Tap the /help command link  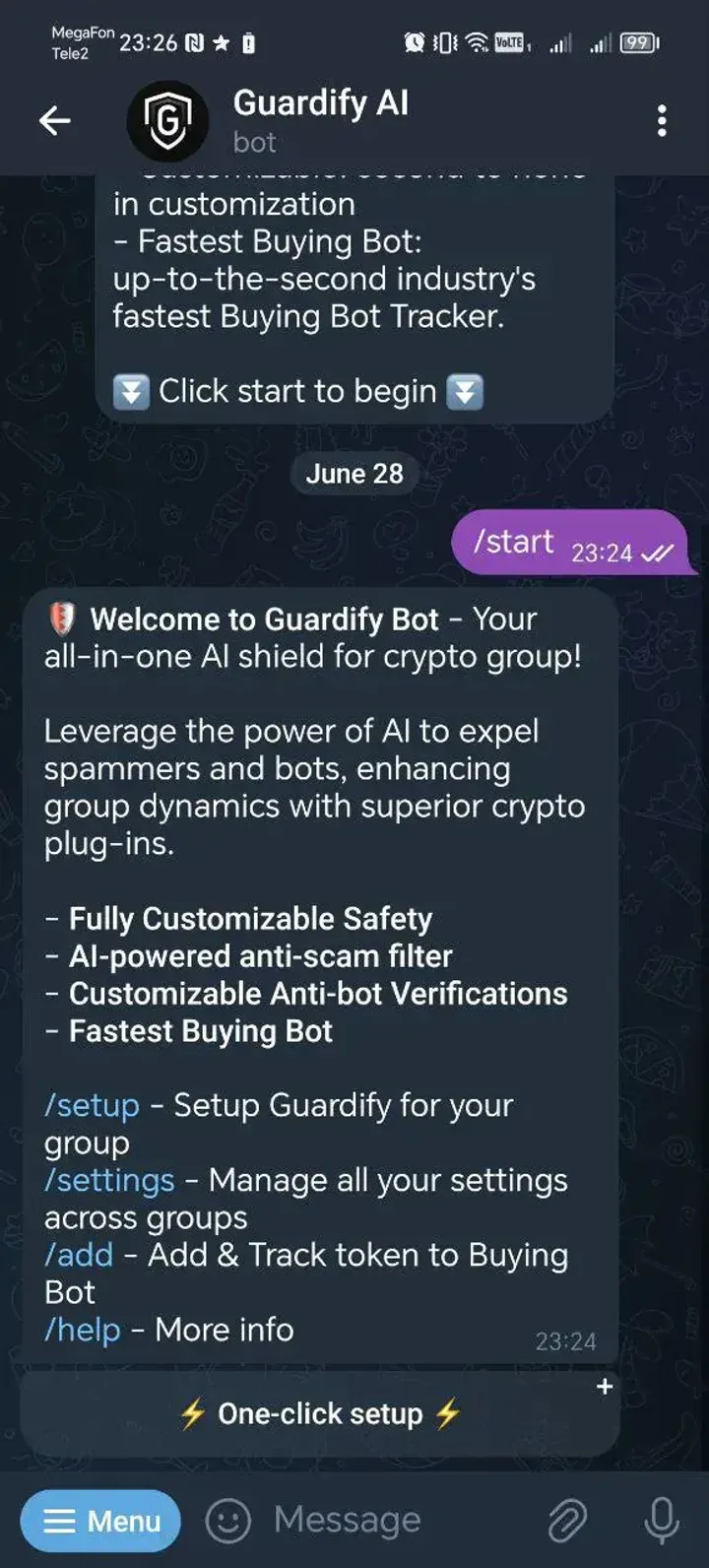pyautogui.click(x=83, y=1330)
